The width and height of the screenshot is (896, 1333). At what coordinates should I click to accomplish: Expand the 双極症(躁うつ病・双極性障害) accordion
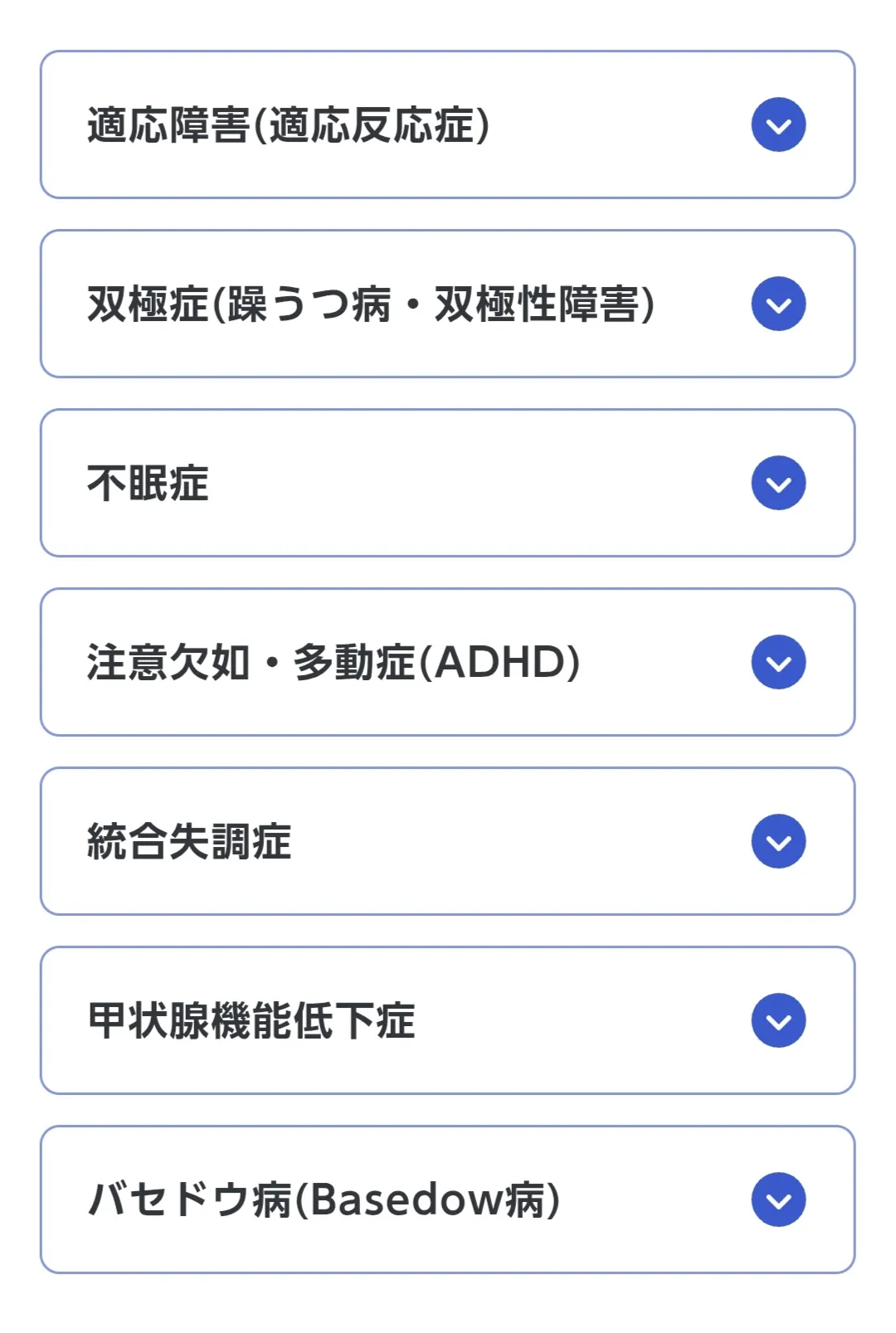click(x=778, y=304)
